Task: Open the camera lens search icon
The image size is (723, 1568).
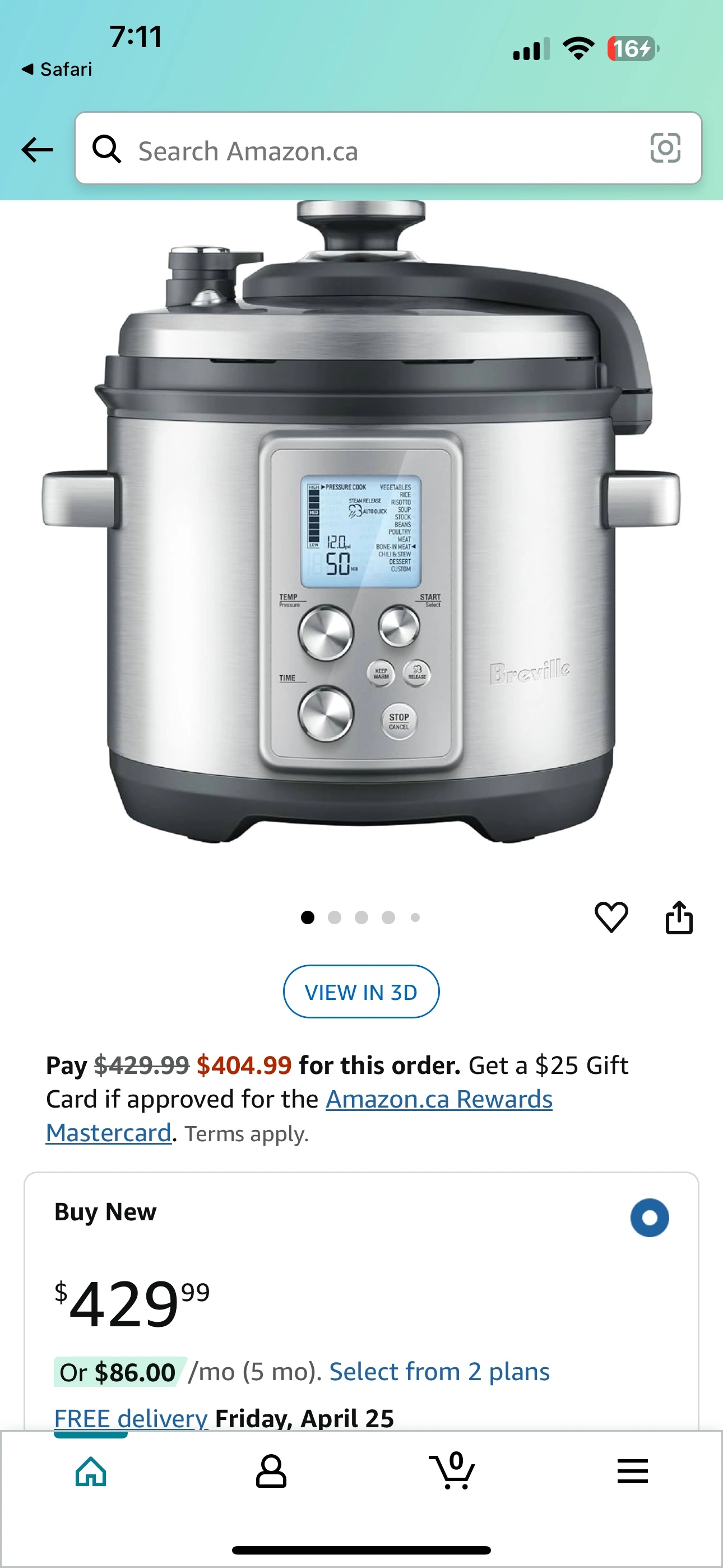Action: tap(665, 149)
